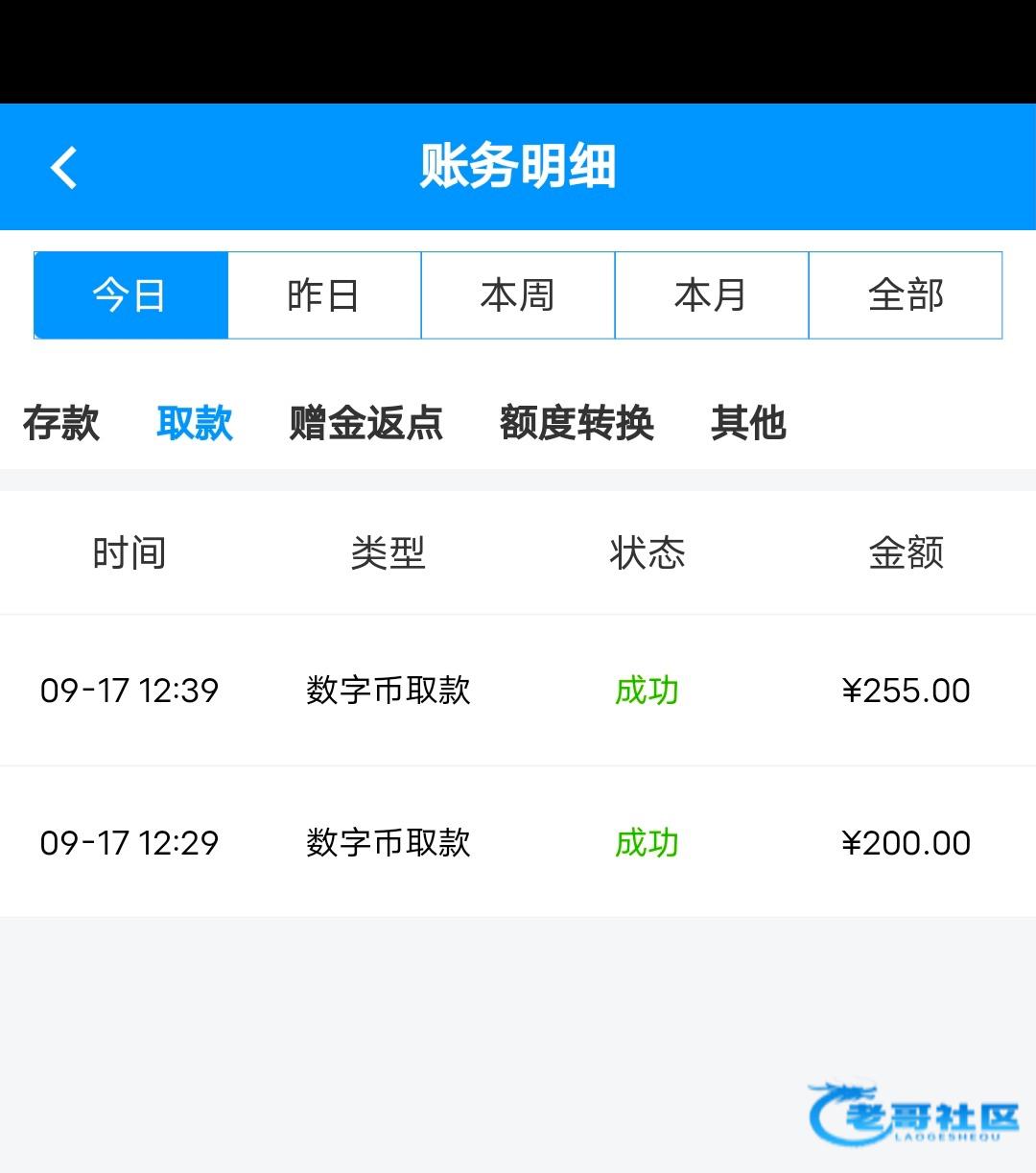Screen dimensions: 1036x1173
Task: Open the 额度转换 category
Action: 577,423
